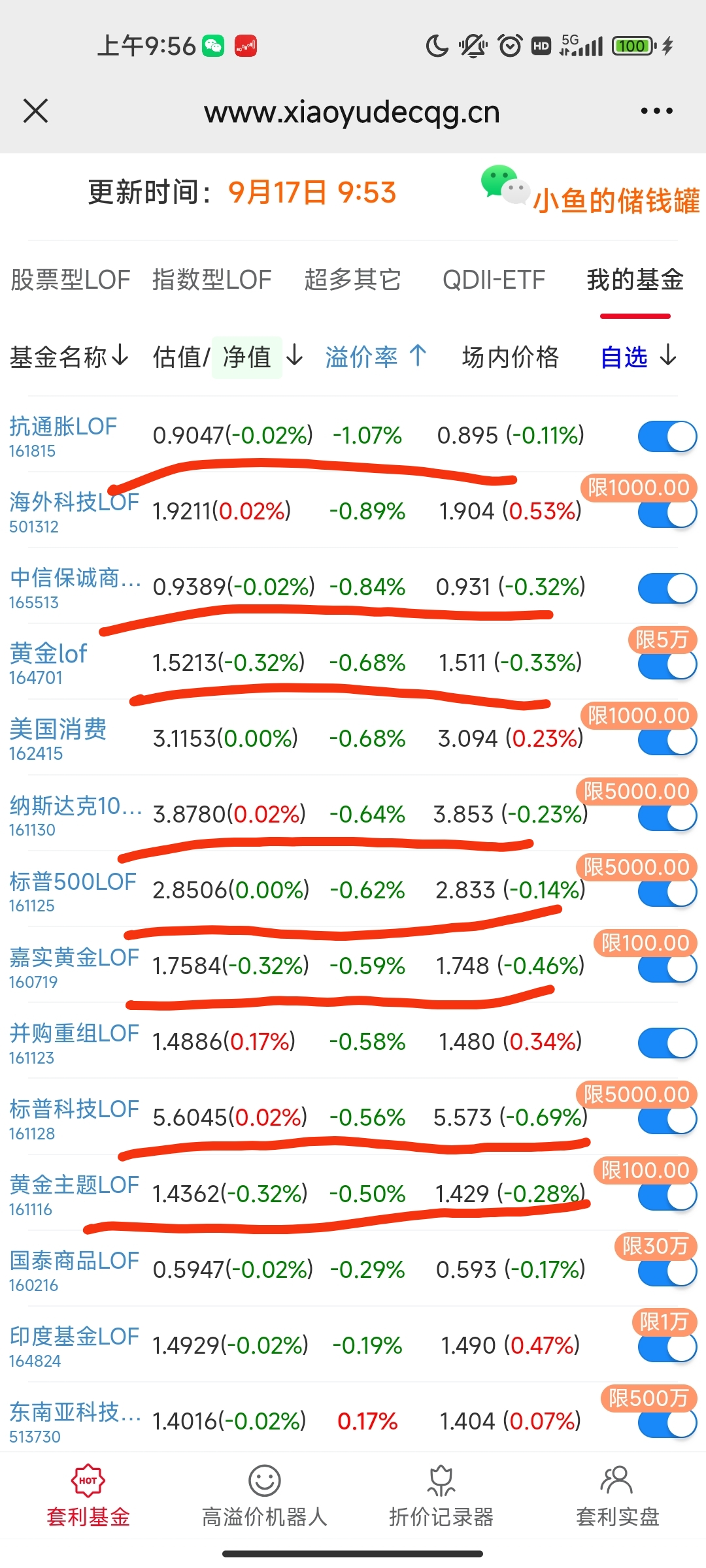The height and width of the screenshot is (1568, 706).
Task: Select the QDII-ETF tab
Action: pyautogui.click(x=494, y=280)
